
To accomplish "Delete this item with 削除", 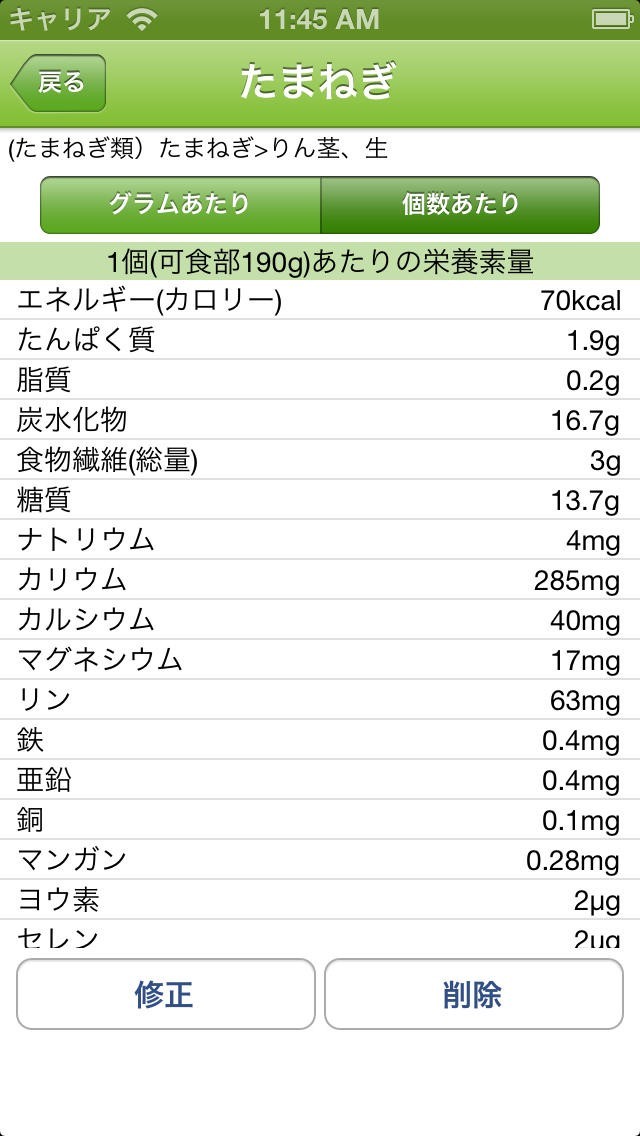I will click(x=473, y=994).
